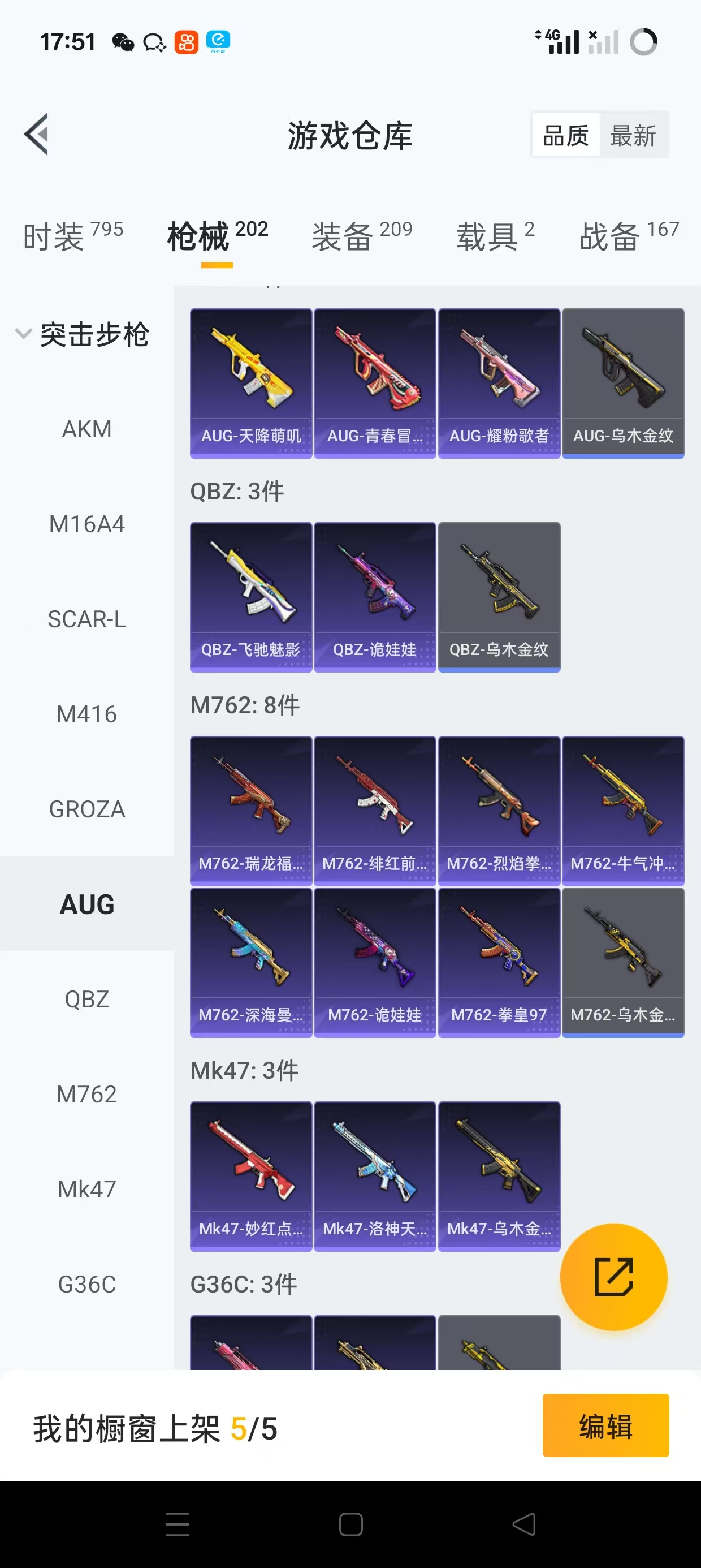The height and width of the screenshot is (1568, 701).
Task: Choose SCAR-L from the weapon list
Action: tap(87, 619)
